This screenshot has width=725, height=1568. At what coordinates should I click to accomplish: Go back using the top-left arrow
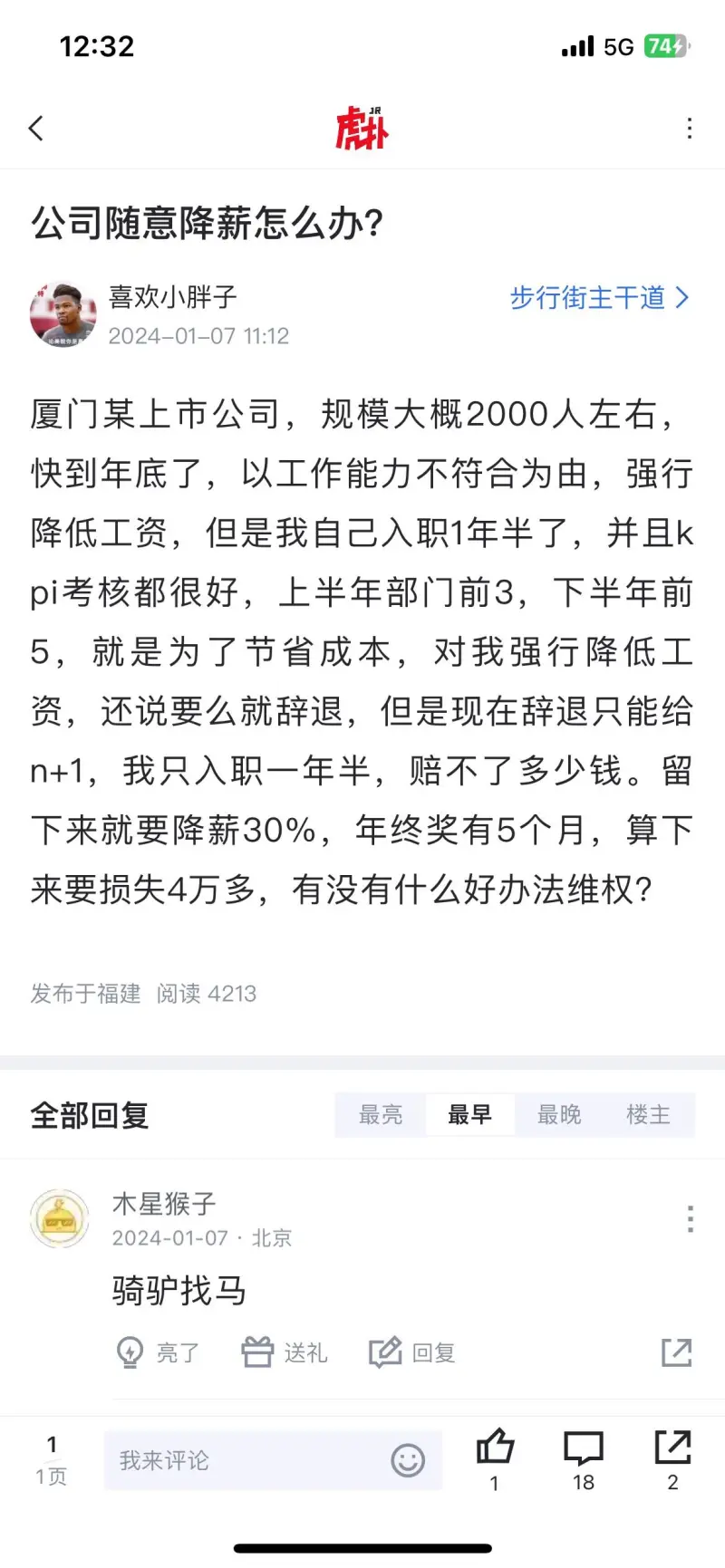(x=36, y=129)
